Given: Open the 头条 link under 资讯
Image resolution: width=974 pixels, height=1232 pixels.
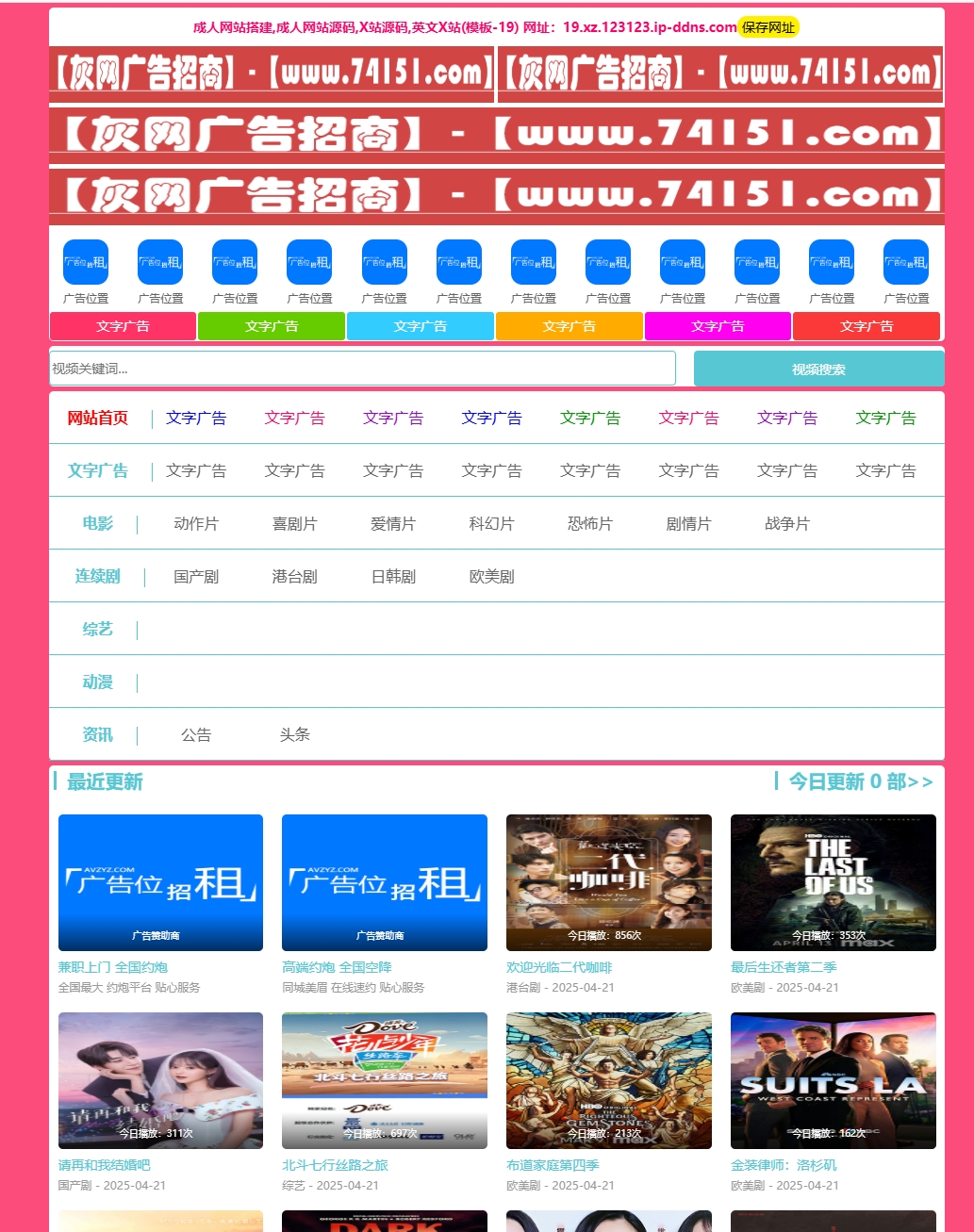Looking at the screenshot, I should pyautogui.click(x=294, y=734).
